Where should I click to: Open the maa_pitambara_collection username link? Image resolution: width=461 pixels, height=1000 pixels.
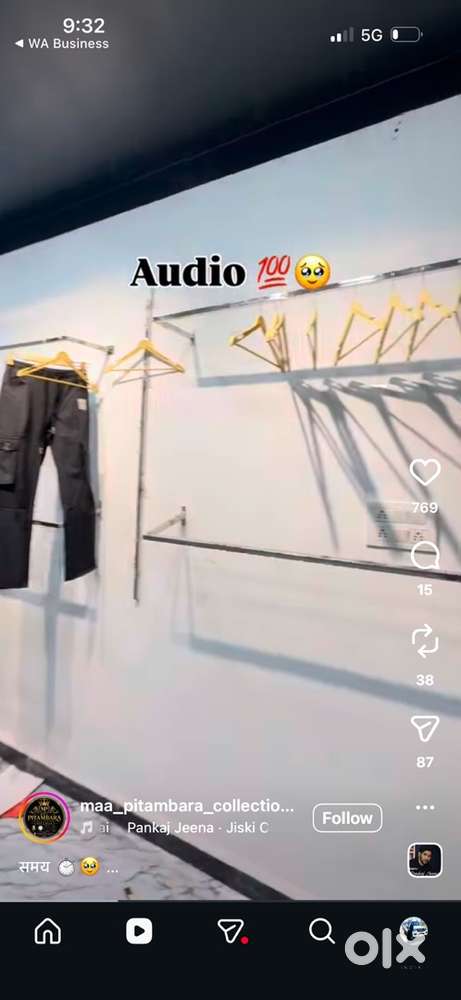187,806
